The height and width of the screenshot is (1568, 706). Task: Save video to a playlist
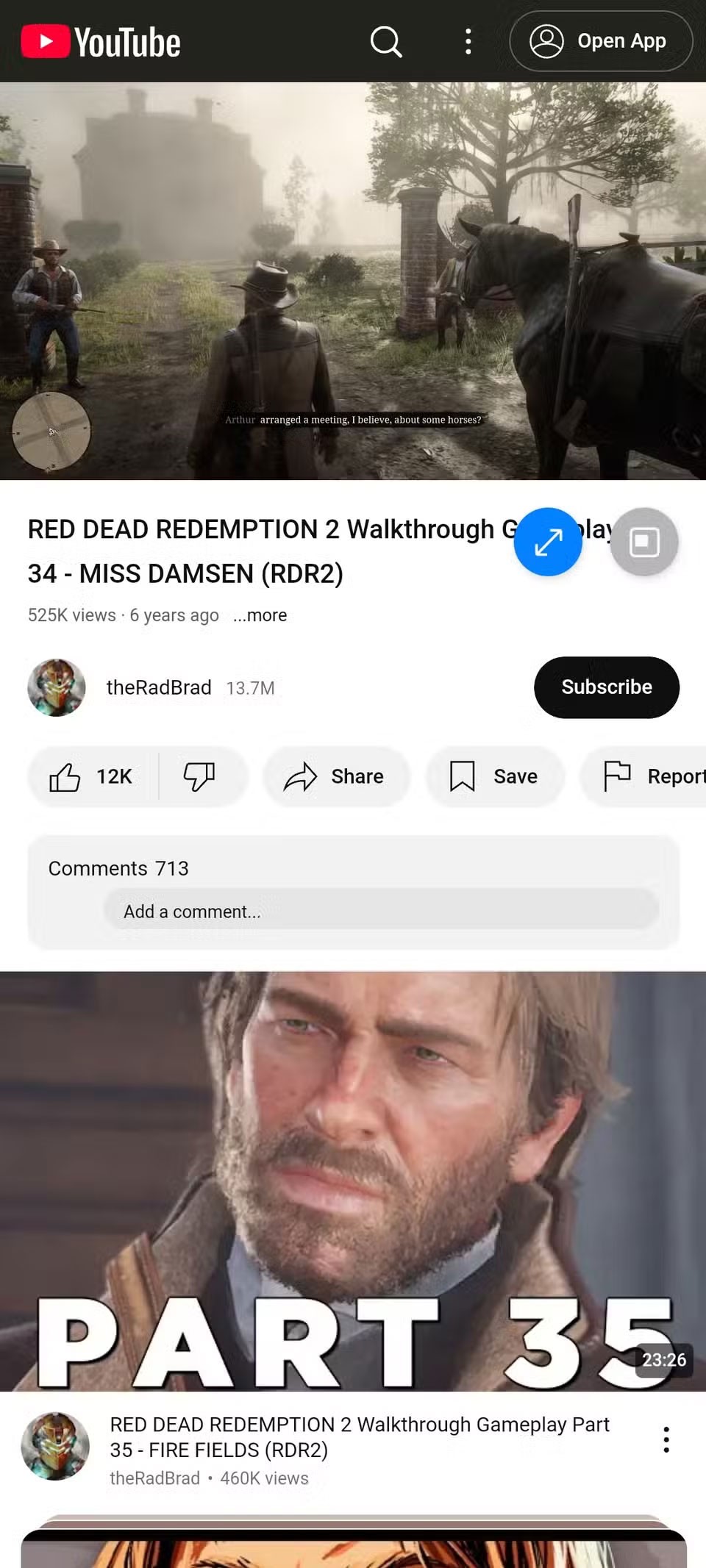click(x=494, y=776)
